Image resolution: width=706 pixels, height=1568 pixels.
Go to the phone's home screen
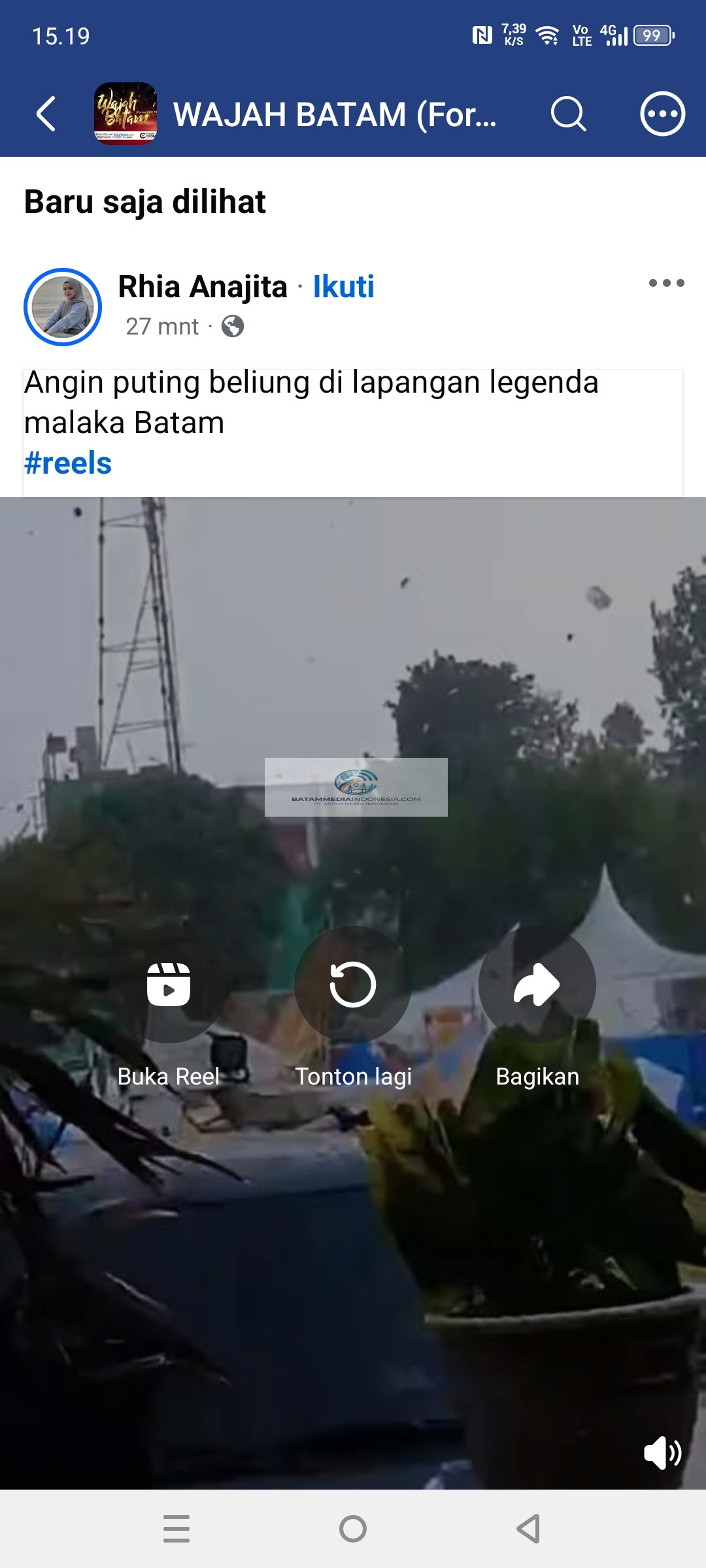353,1529
